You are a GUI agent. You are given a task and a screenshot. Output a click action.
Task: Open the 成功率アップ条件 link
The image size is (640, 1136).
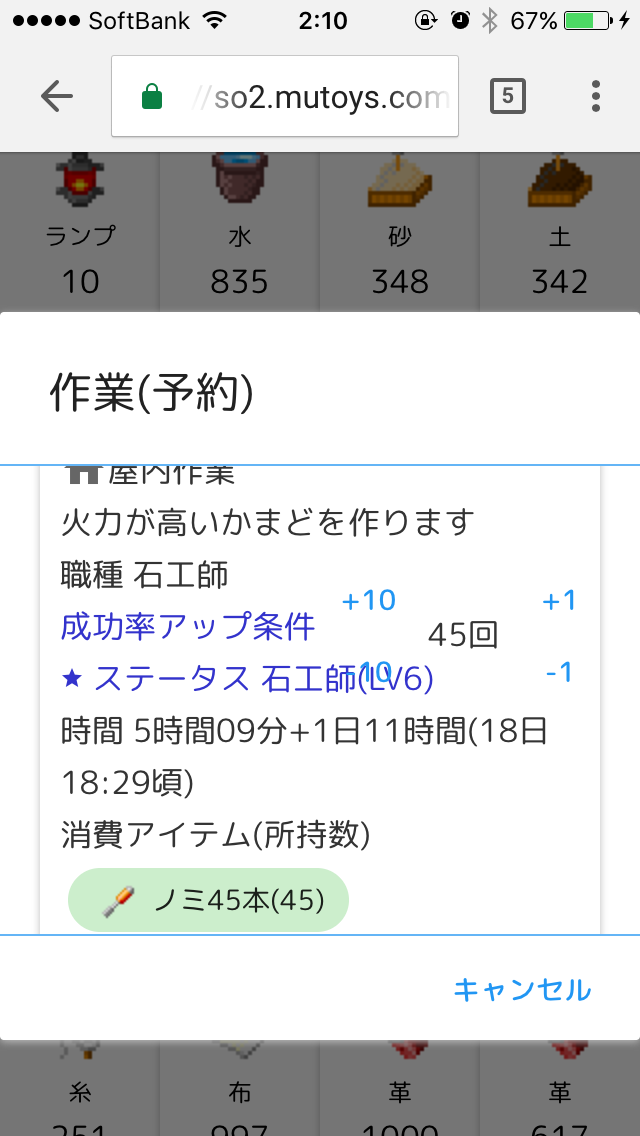click(188, 627)
